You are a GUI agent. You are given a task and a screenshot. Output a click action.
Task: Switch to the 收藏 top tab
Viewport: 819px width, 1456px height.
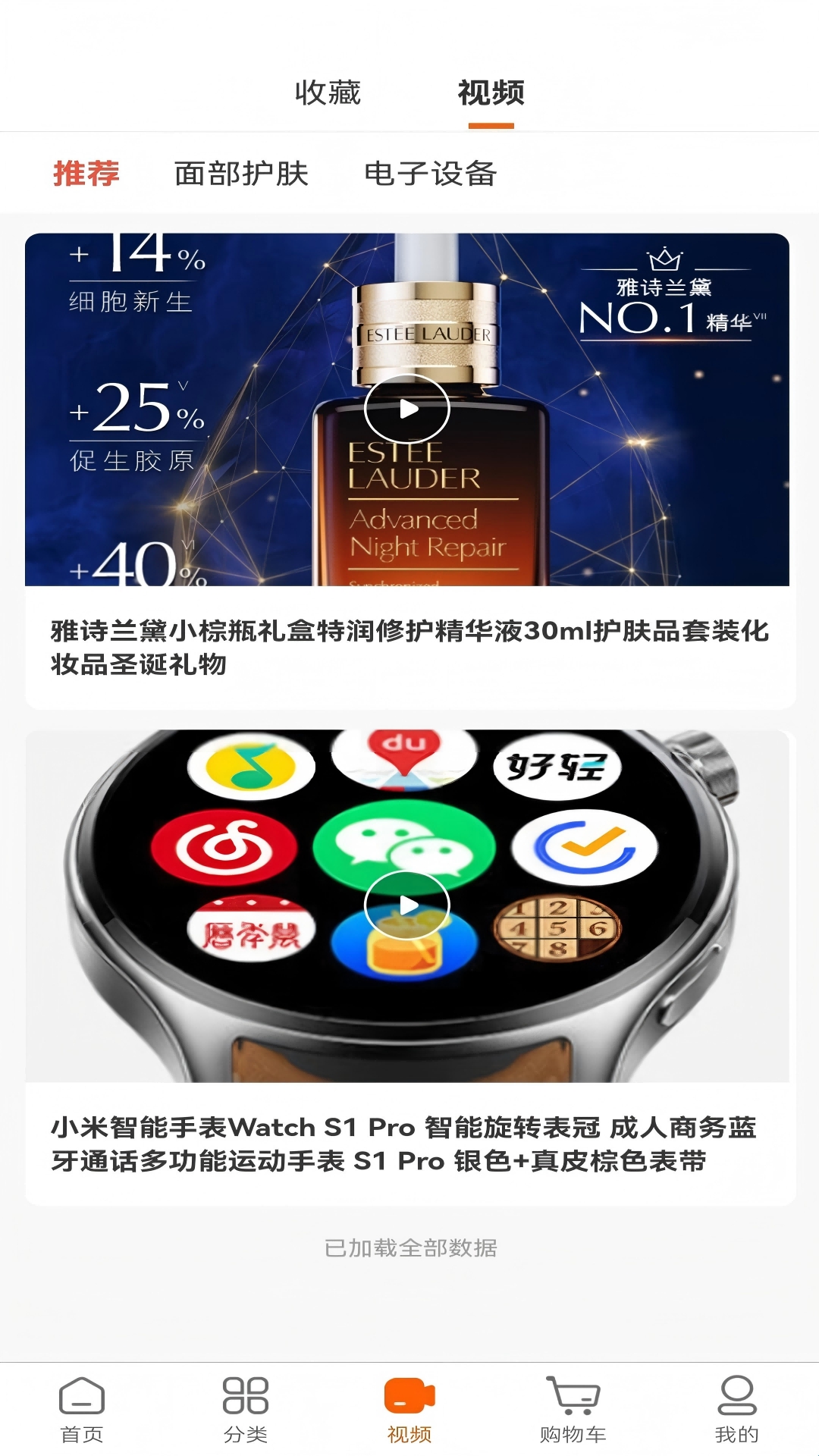[328, 93]
